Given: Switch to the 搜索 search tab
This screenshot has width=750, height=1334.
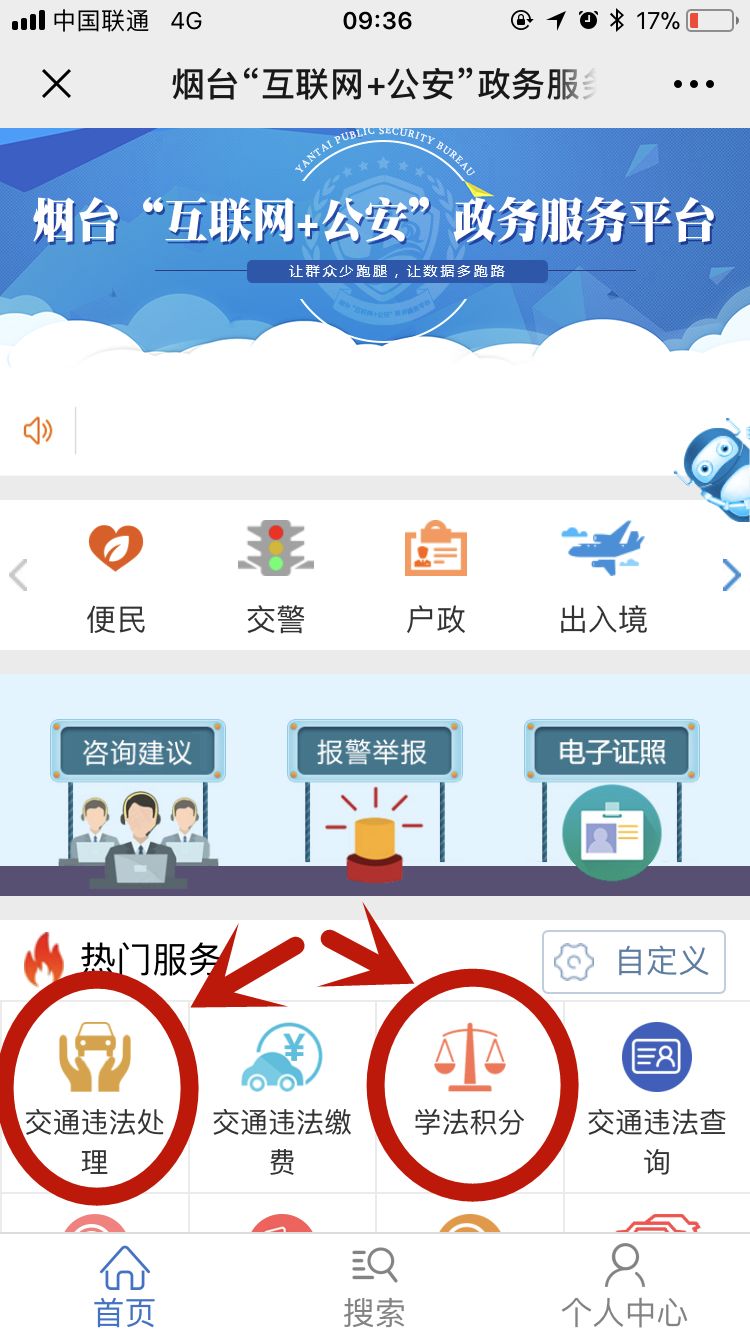Looking at the screenshot, I should [x=374, y=1285].
